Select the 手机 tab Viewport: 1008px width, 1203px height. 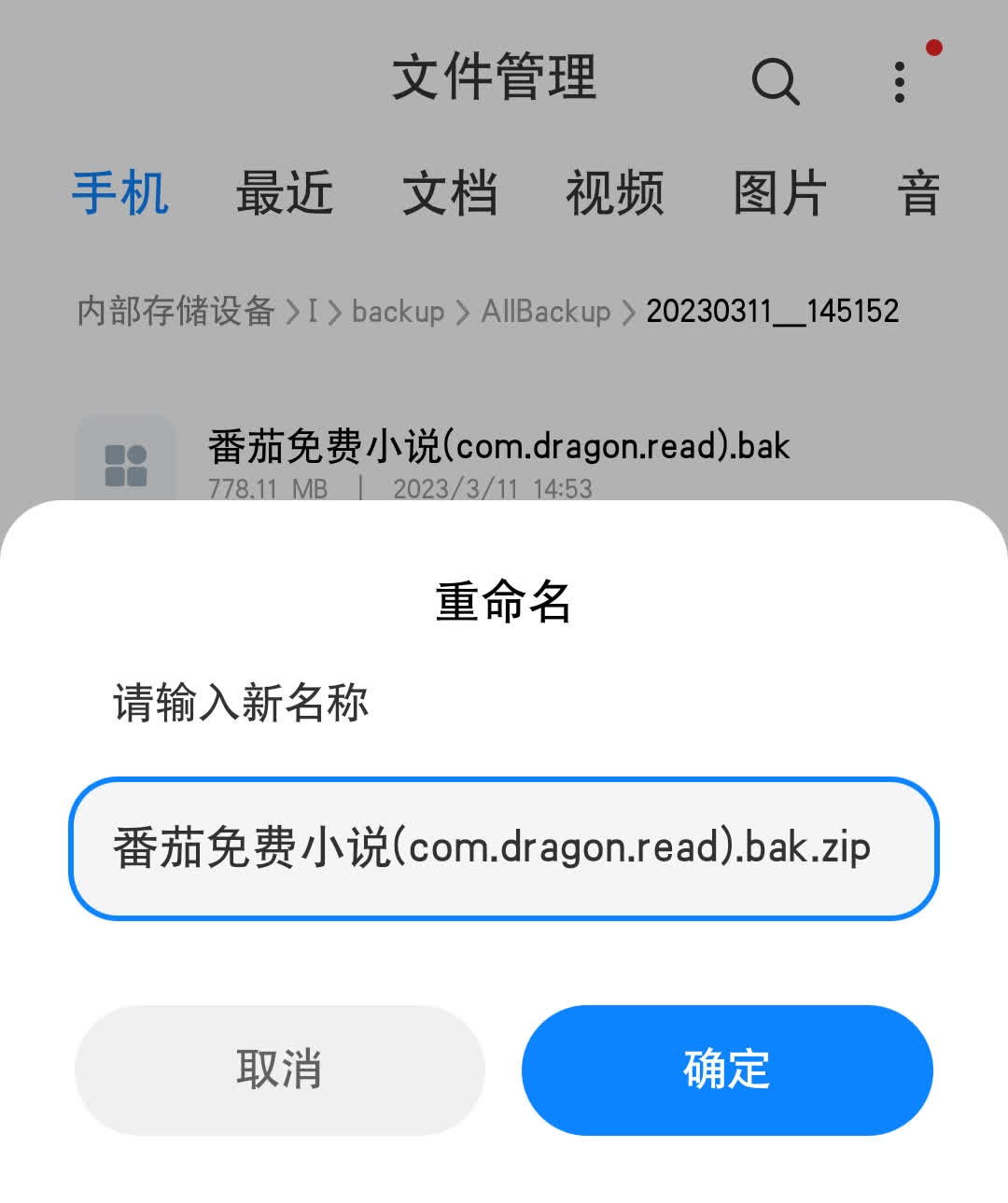[120, 193]
